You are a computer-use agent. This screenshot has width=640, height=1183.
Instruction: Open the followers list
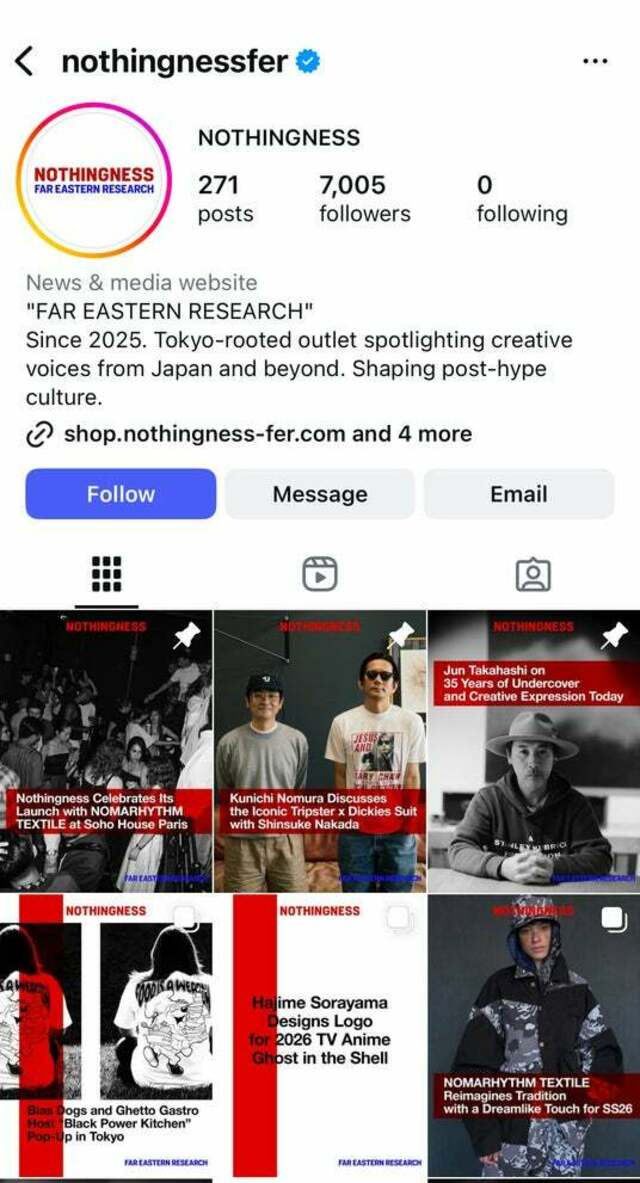(365, 198)
